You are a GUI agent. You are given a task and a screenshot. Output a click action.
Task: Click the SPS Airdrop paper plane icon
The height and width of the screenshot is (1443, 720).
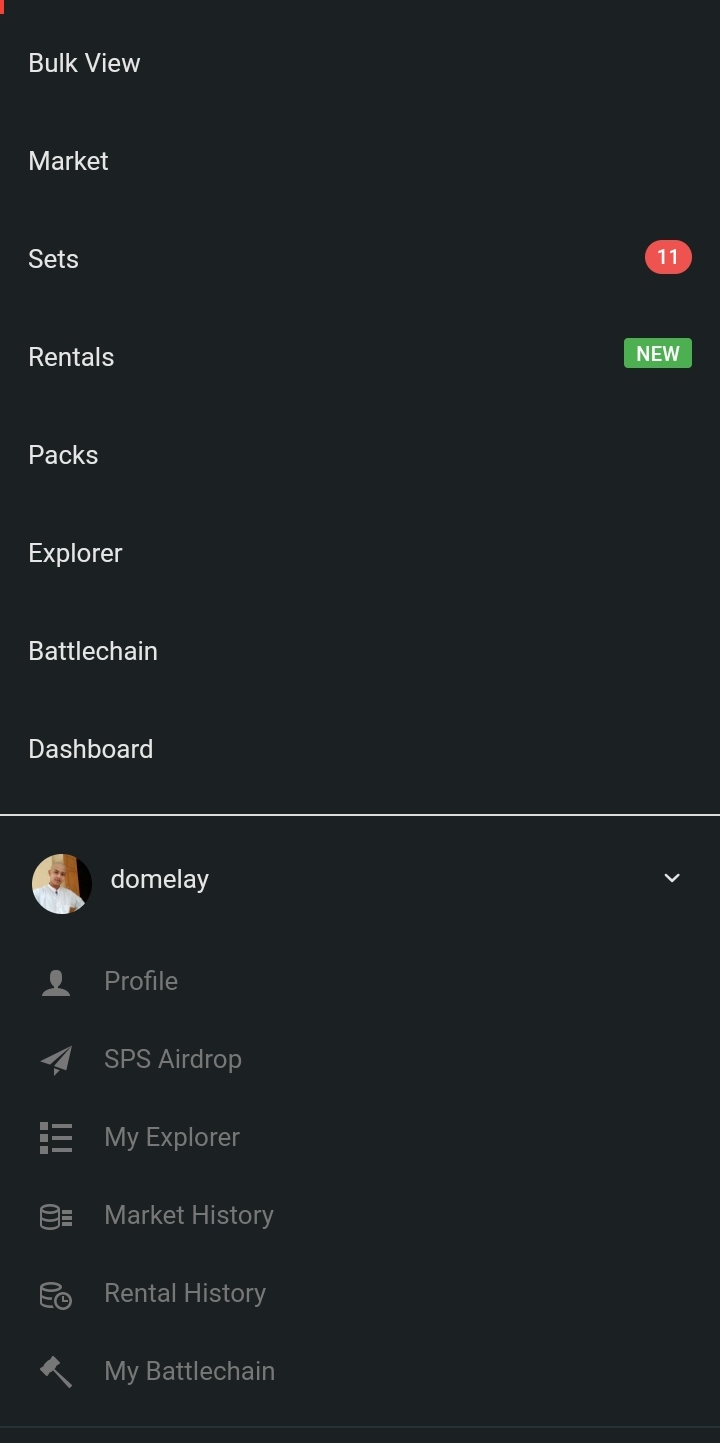pos(55,1059)
